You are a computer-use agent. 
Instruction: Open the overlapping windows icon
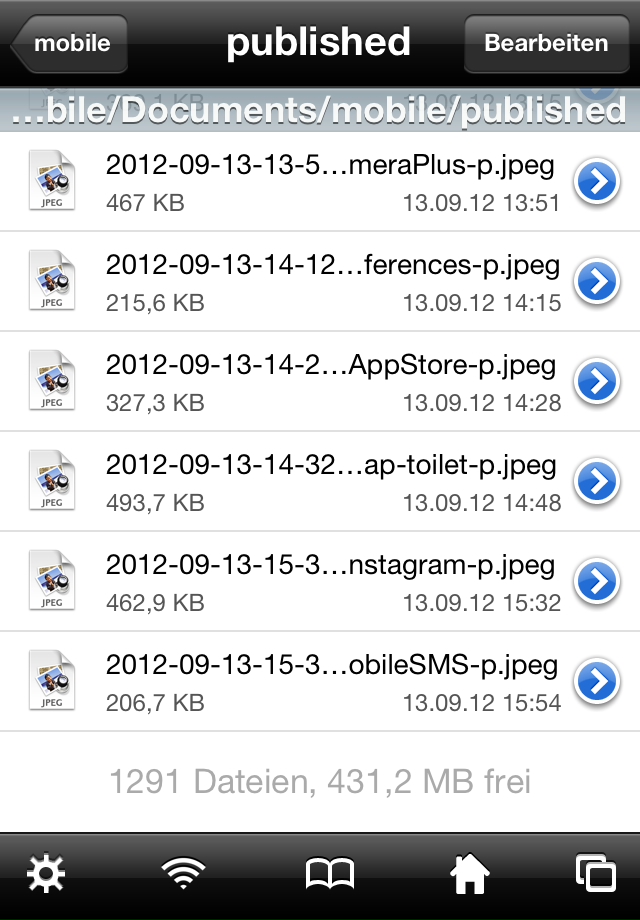pyautogui.click(x=596, y=874)
